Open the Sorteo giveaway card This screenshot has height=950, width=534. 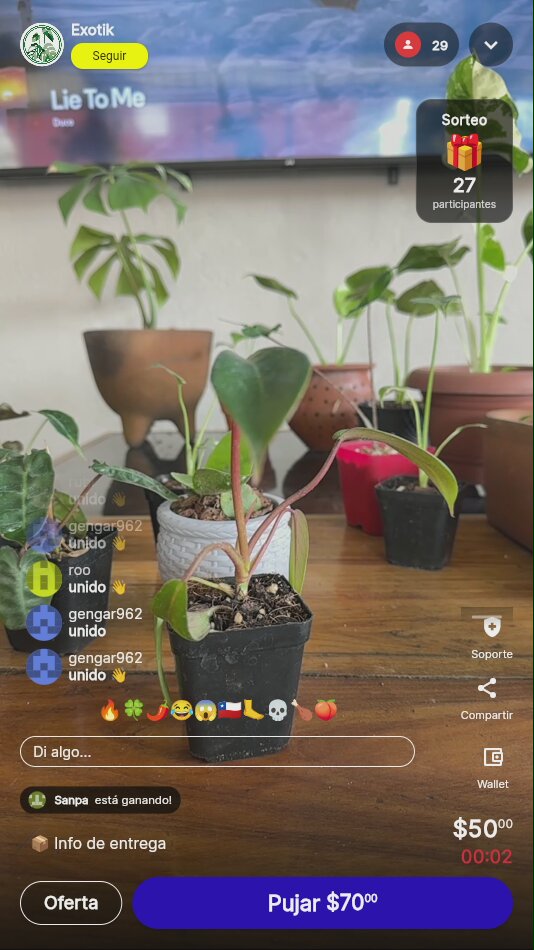pos(464,161)
